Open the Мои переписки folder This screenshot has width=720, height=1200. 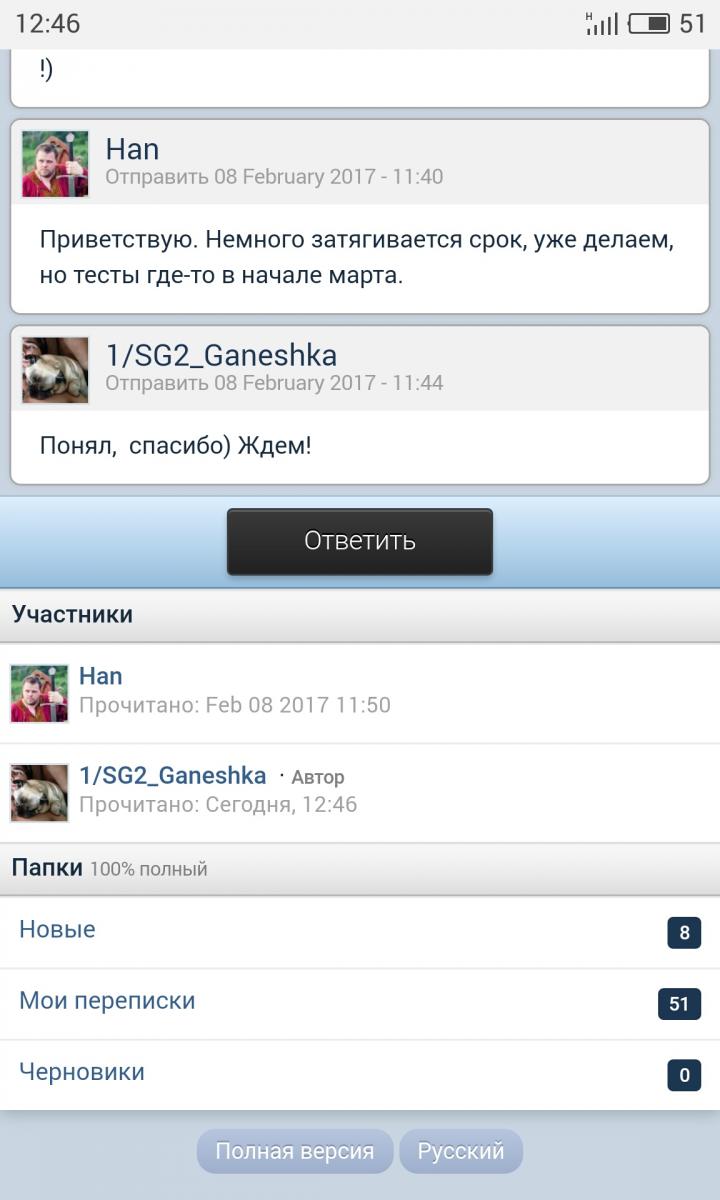[x=360, y=1003]
